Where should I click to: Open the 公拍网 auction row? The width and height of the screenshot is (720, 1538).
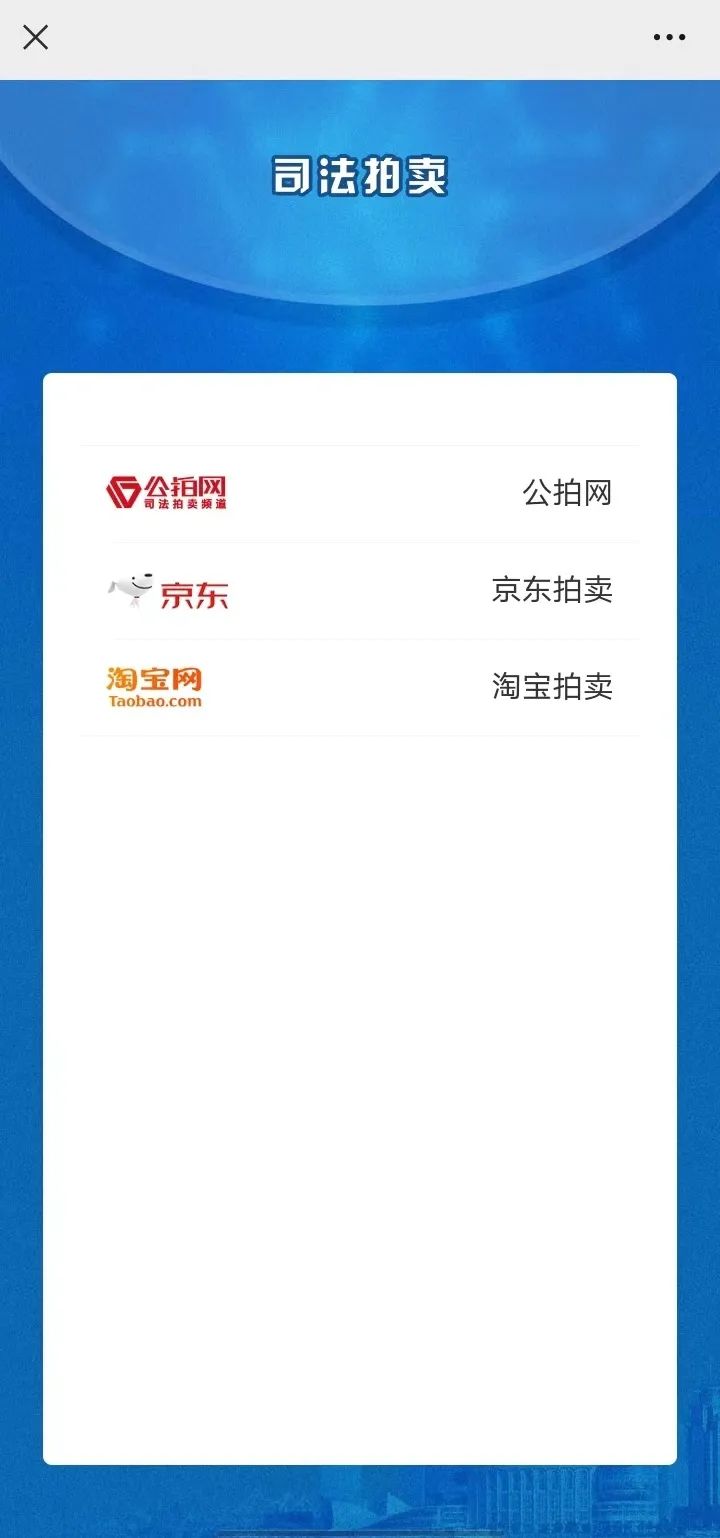360,493
